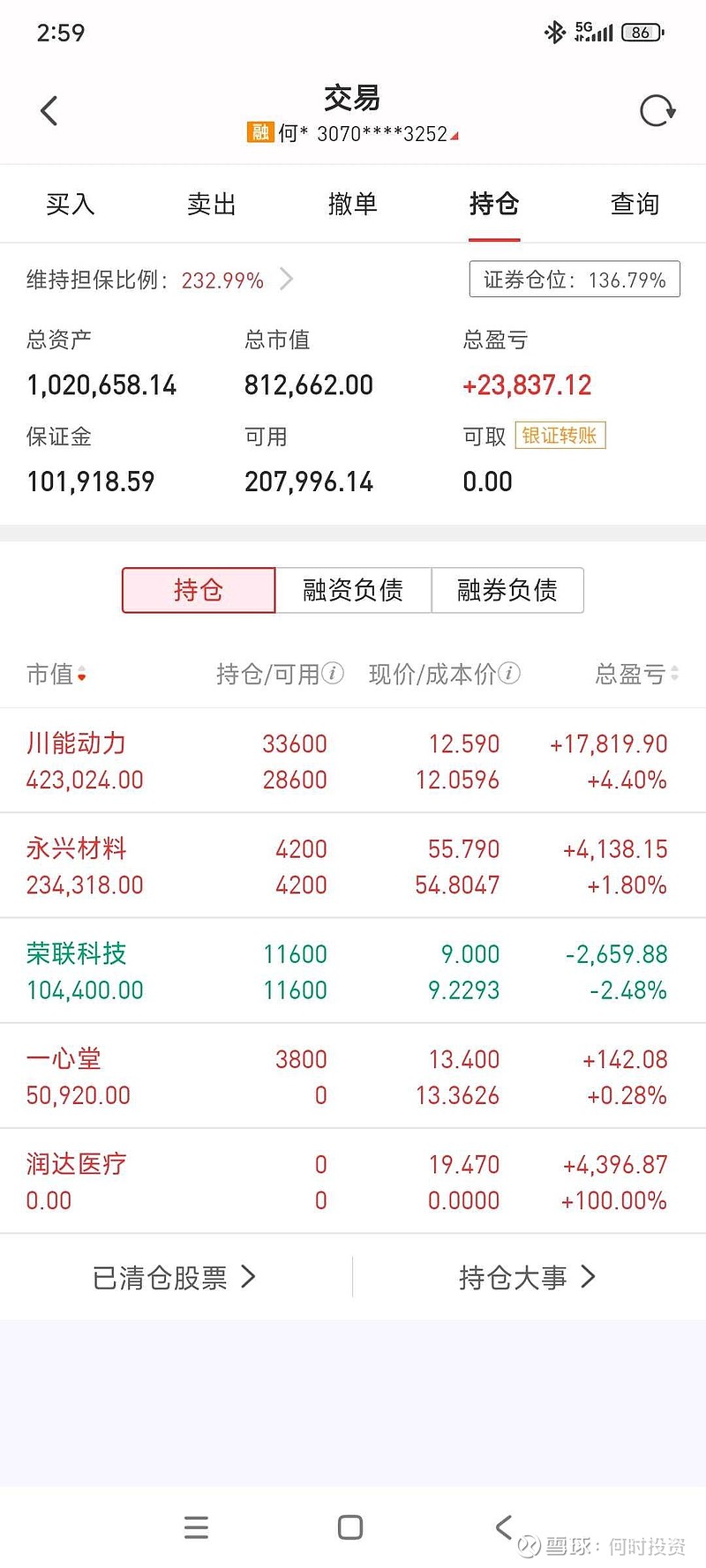Tap the back arrow to exit trading

[x=49, y=110]
